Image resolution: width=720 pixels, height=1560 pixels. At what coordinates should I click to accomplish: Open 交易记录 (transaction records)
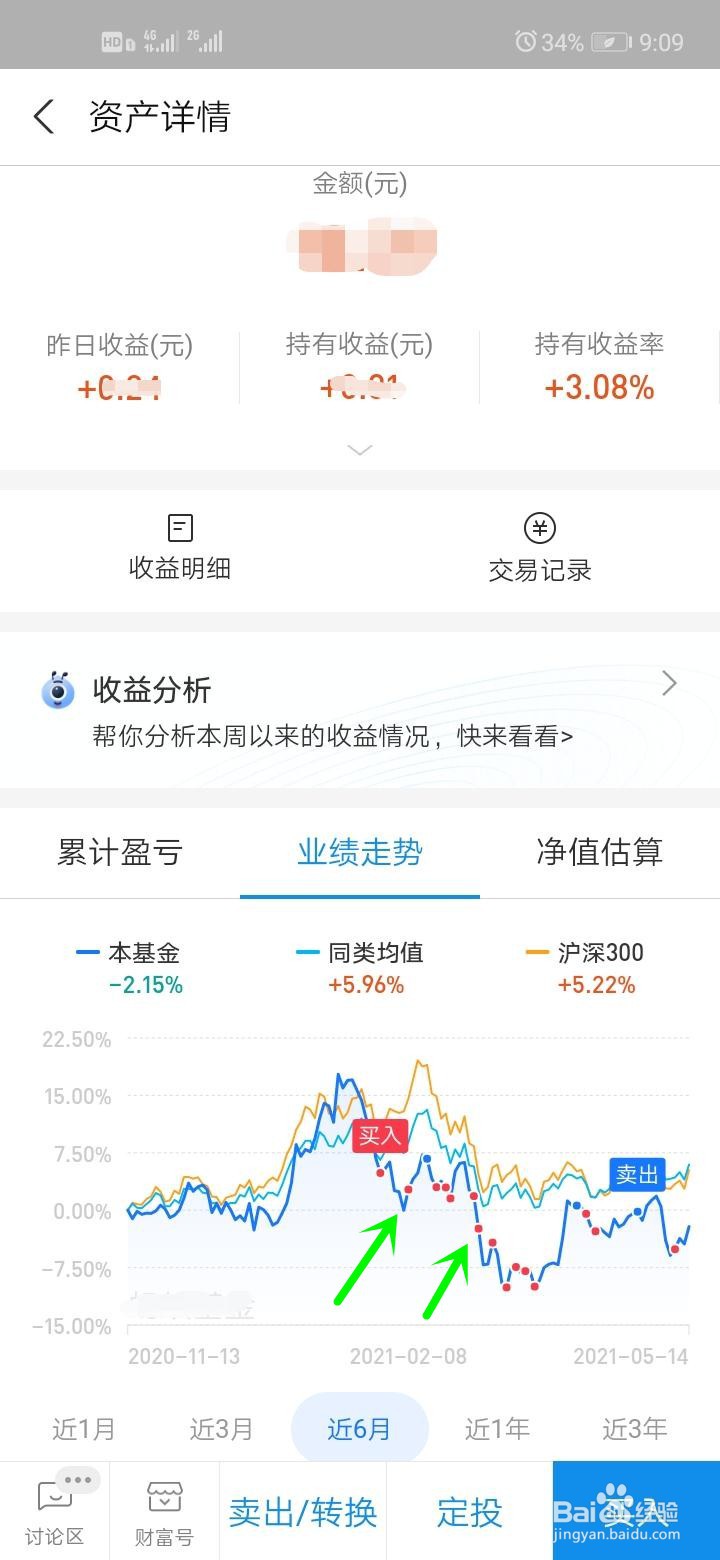[x=539, y=545]
